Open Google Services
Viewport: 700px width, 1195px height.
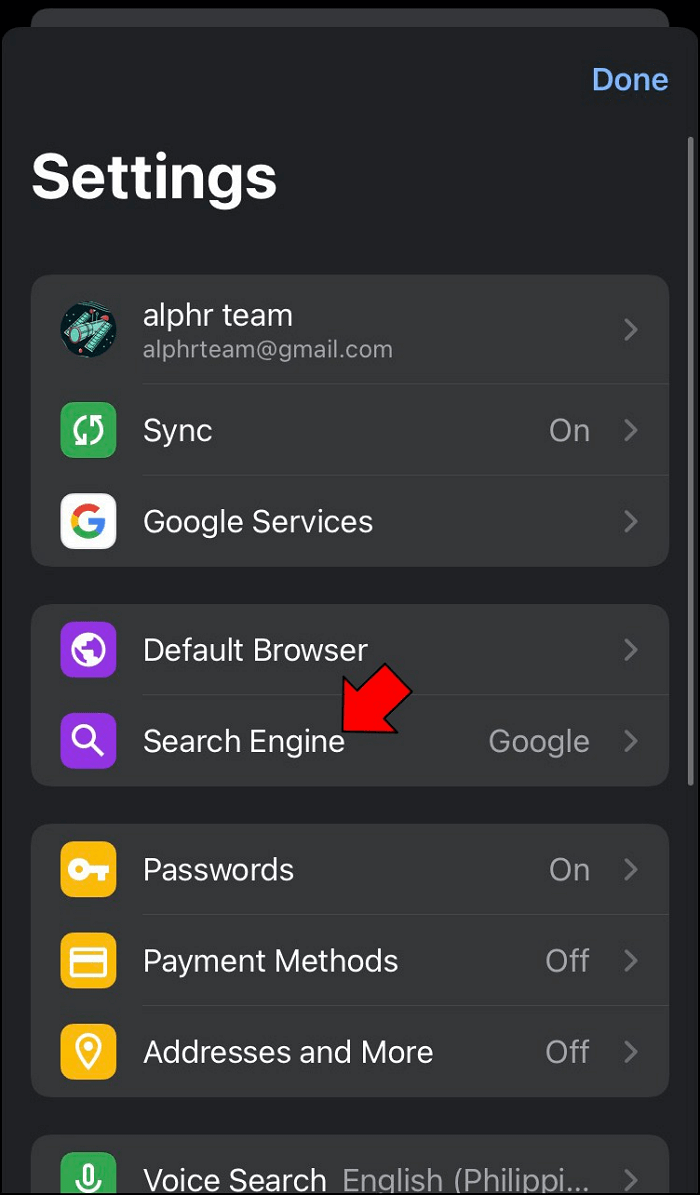350,521
